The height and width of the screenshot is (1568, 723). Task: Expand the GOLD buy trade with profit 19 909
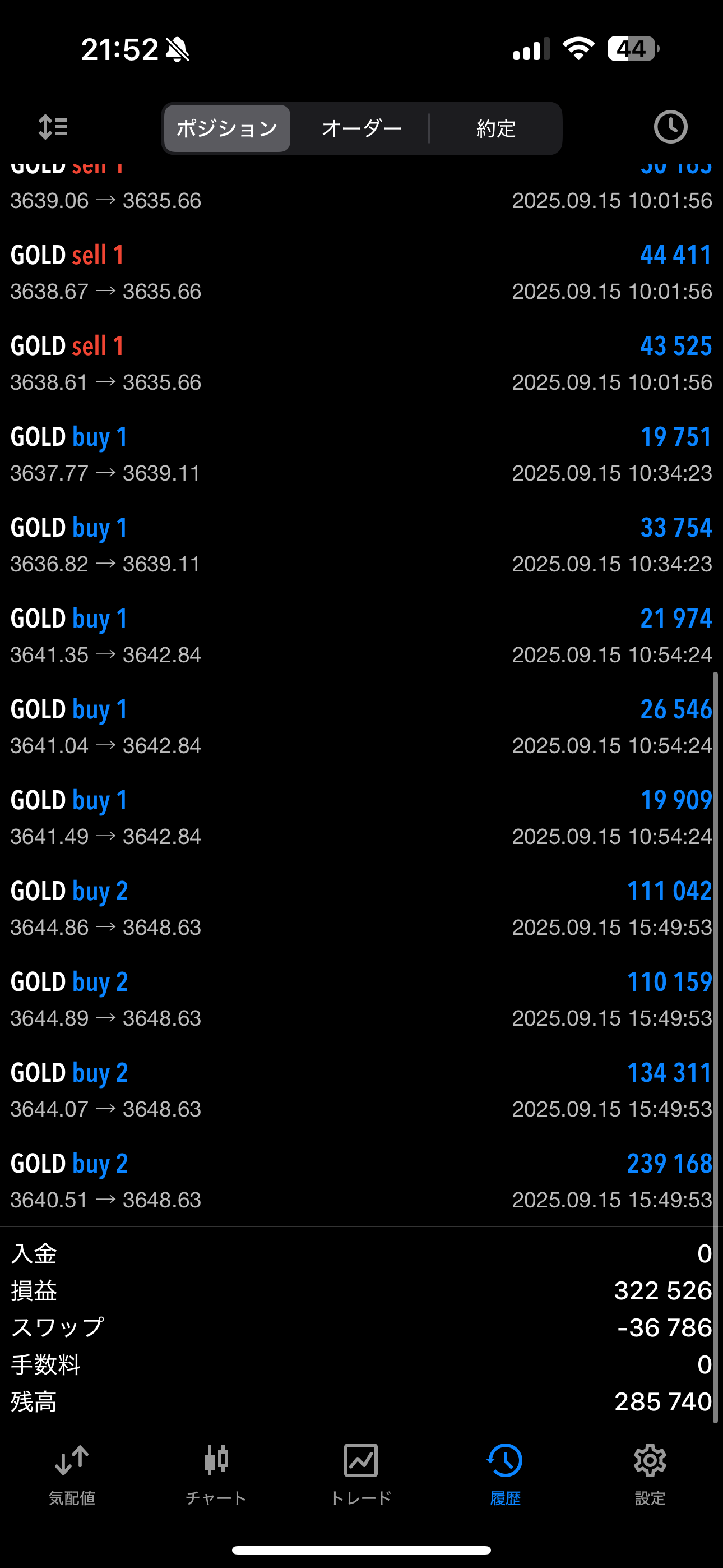(361, 818)
